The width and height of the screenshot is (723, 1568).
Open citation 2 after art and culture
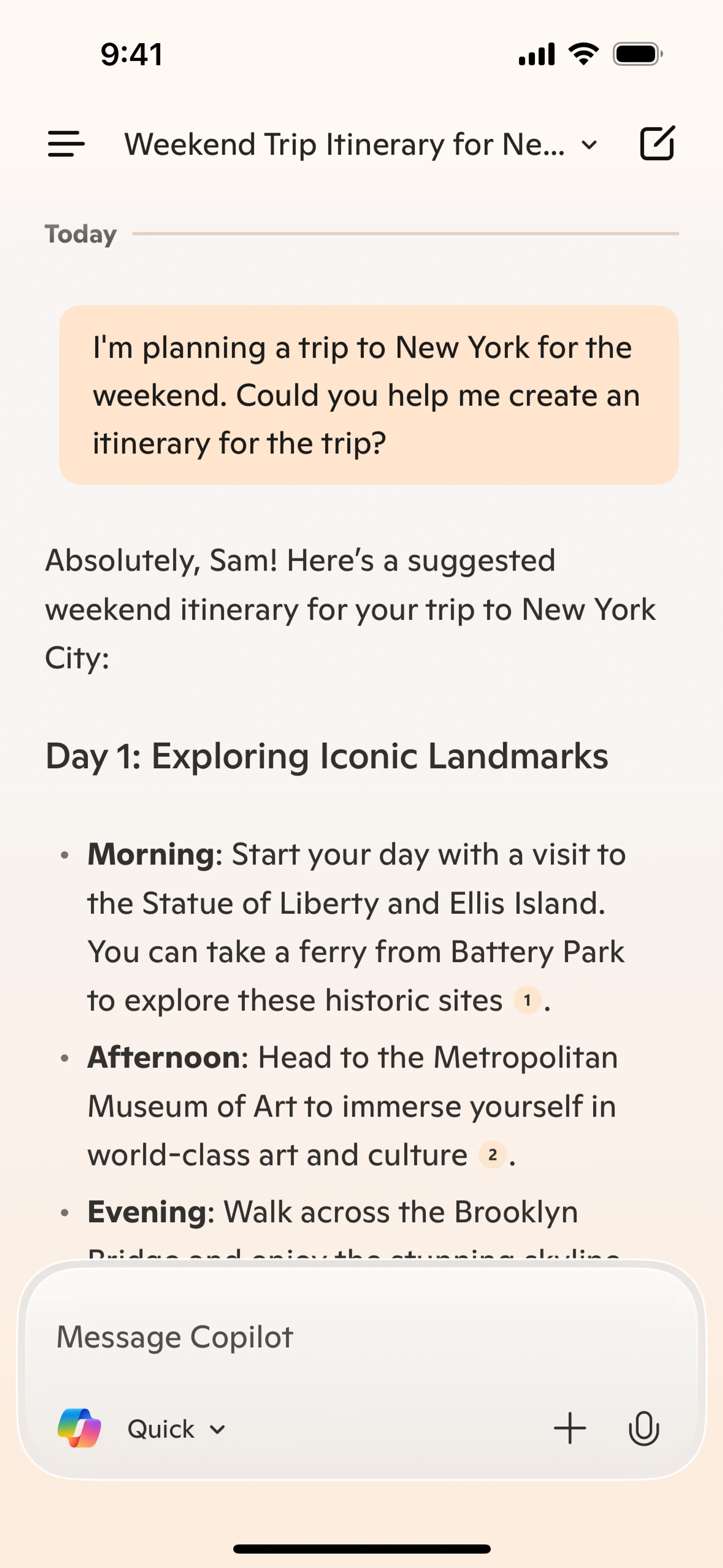492,1155
